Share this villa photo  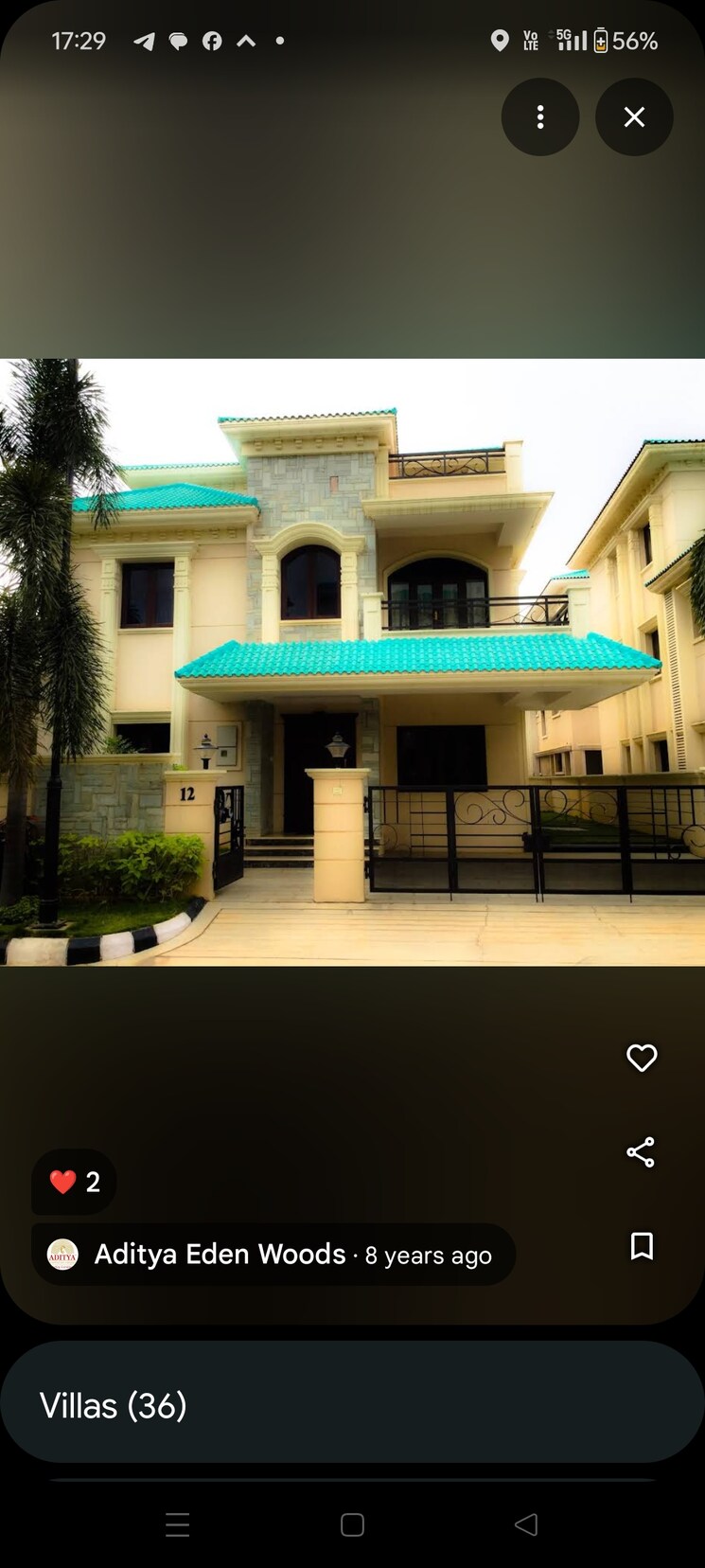pyautogui.click(x=641, y=1151)
